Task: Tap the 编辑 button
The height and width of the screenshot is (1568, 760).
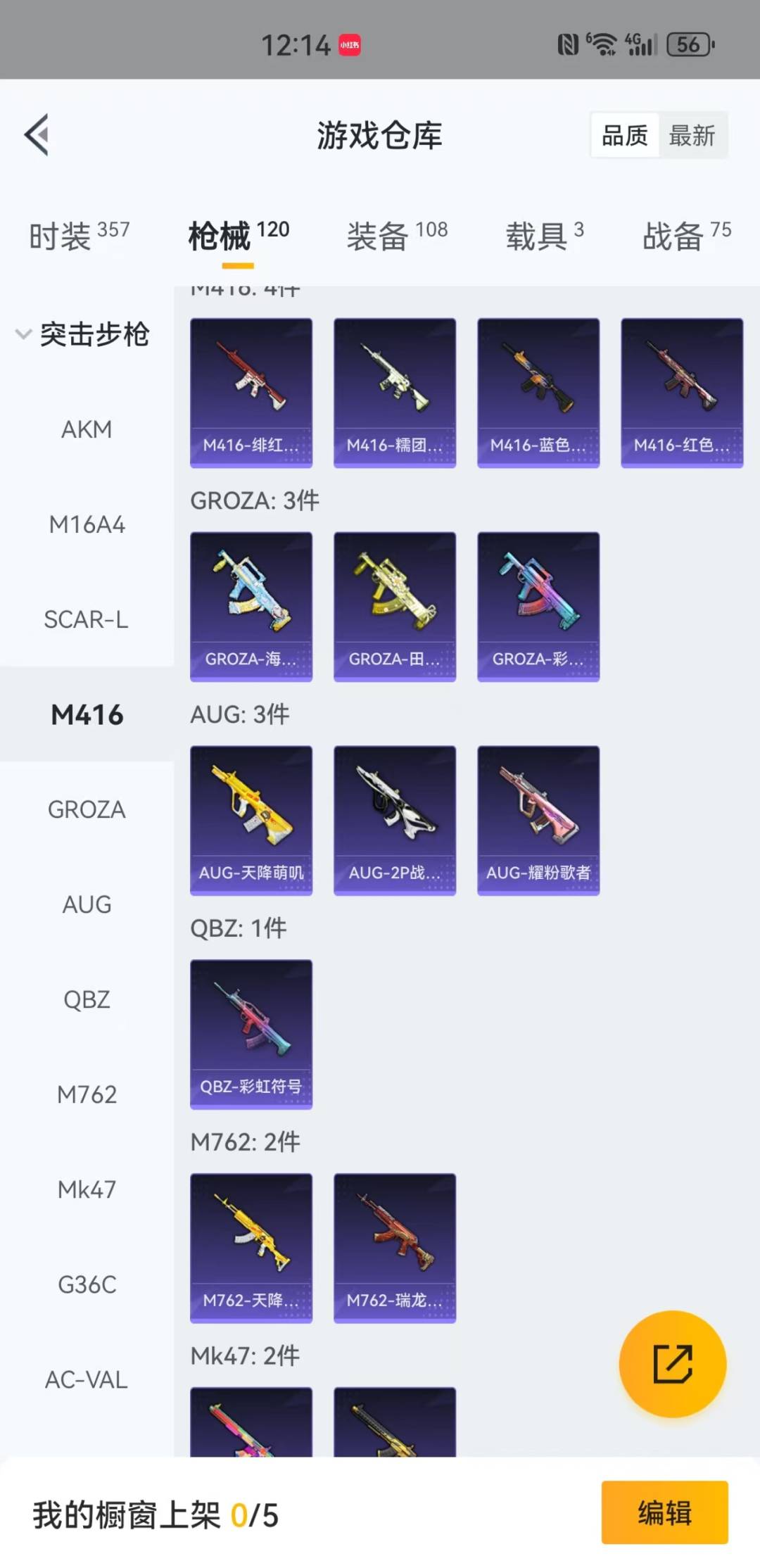Action: point(664,1512)
